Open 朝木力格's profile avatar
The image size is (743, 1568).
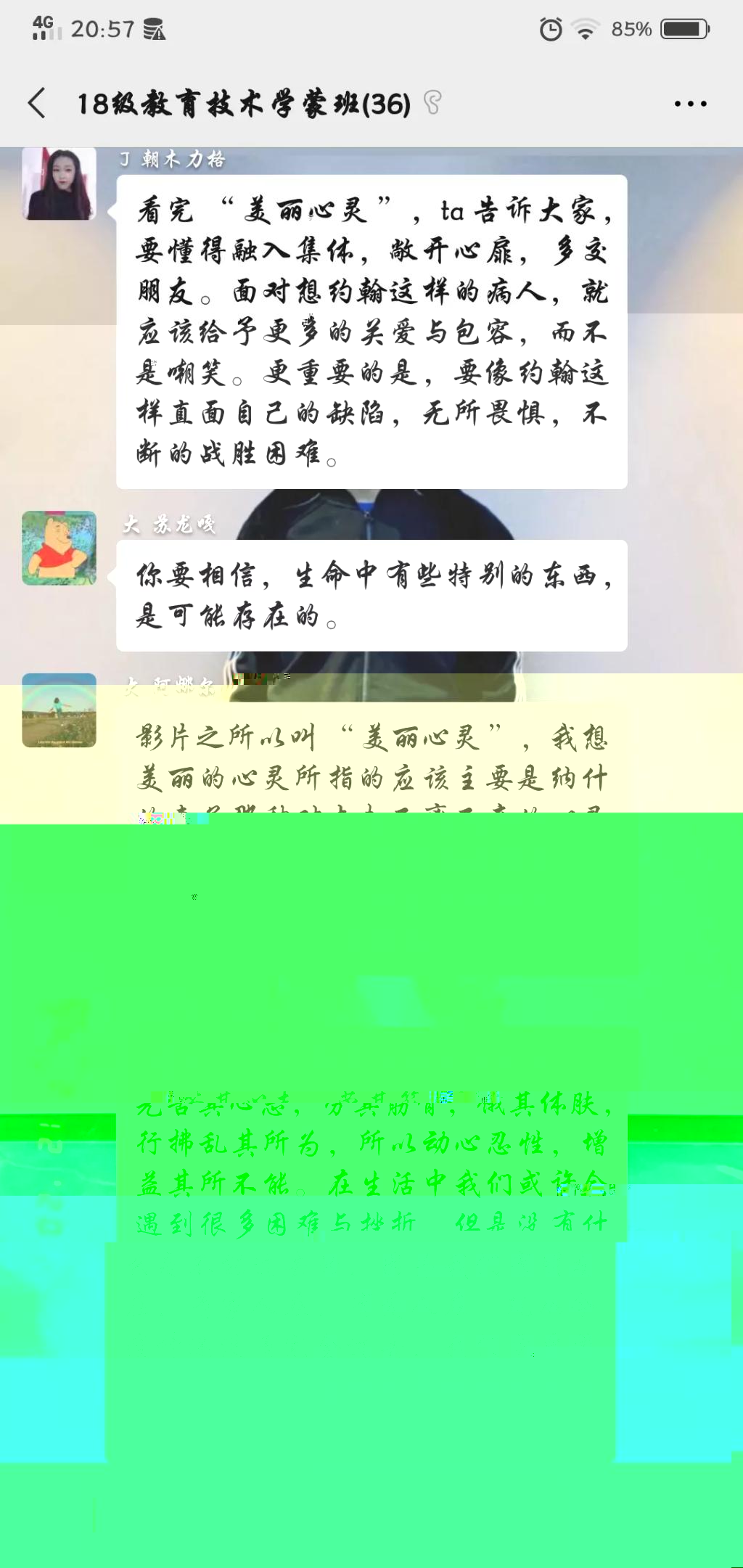coord(59,184)
